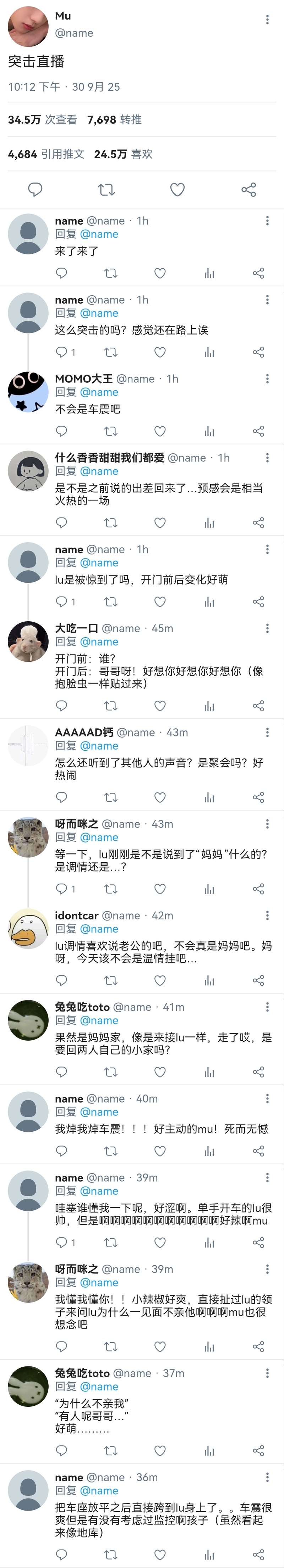Like Mu's 突击直播 post

pos(177,190)
